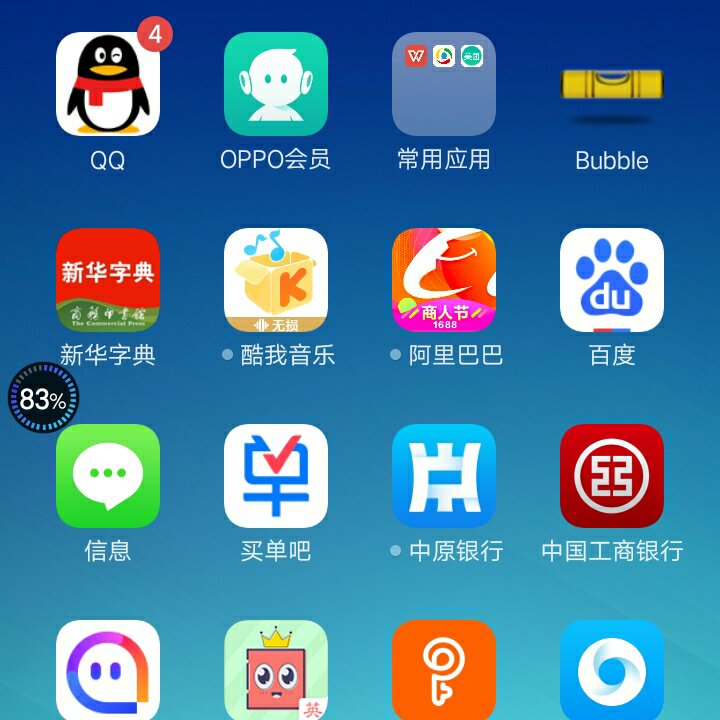Viewport: 720px width, 720px height.
Task: Launch the 百度 app
Action: [612, 280]
